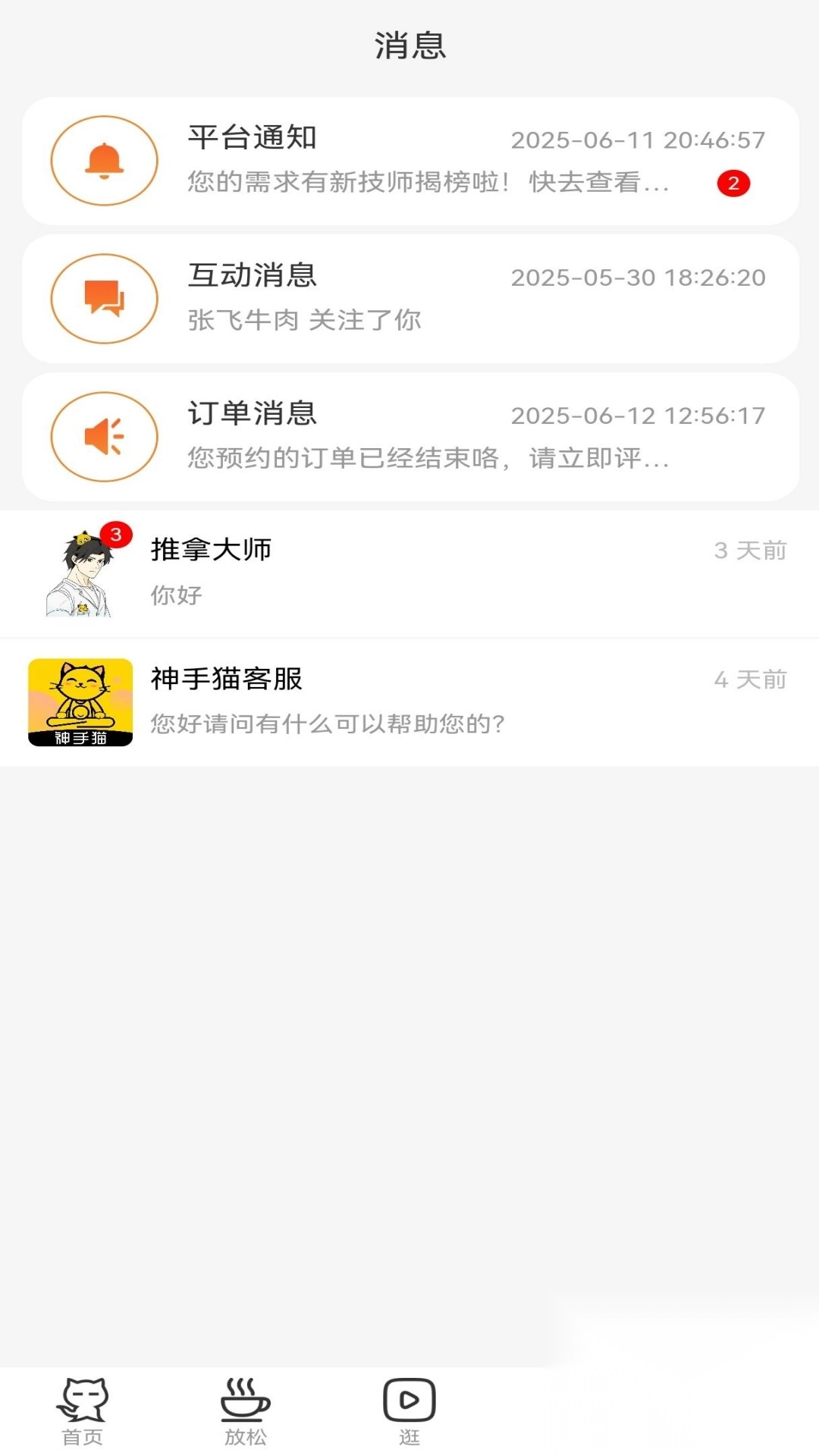Switch to the 逛 browse tab

point(409,1410)
